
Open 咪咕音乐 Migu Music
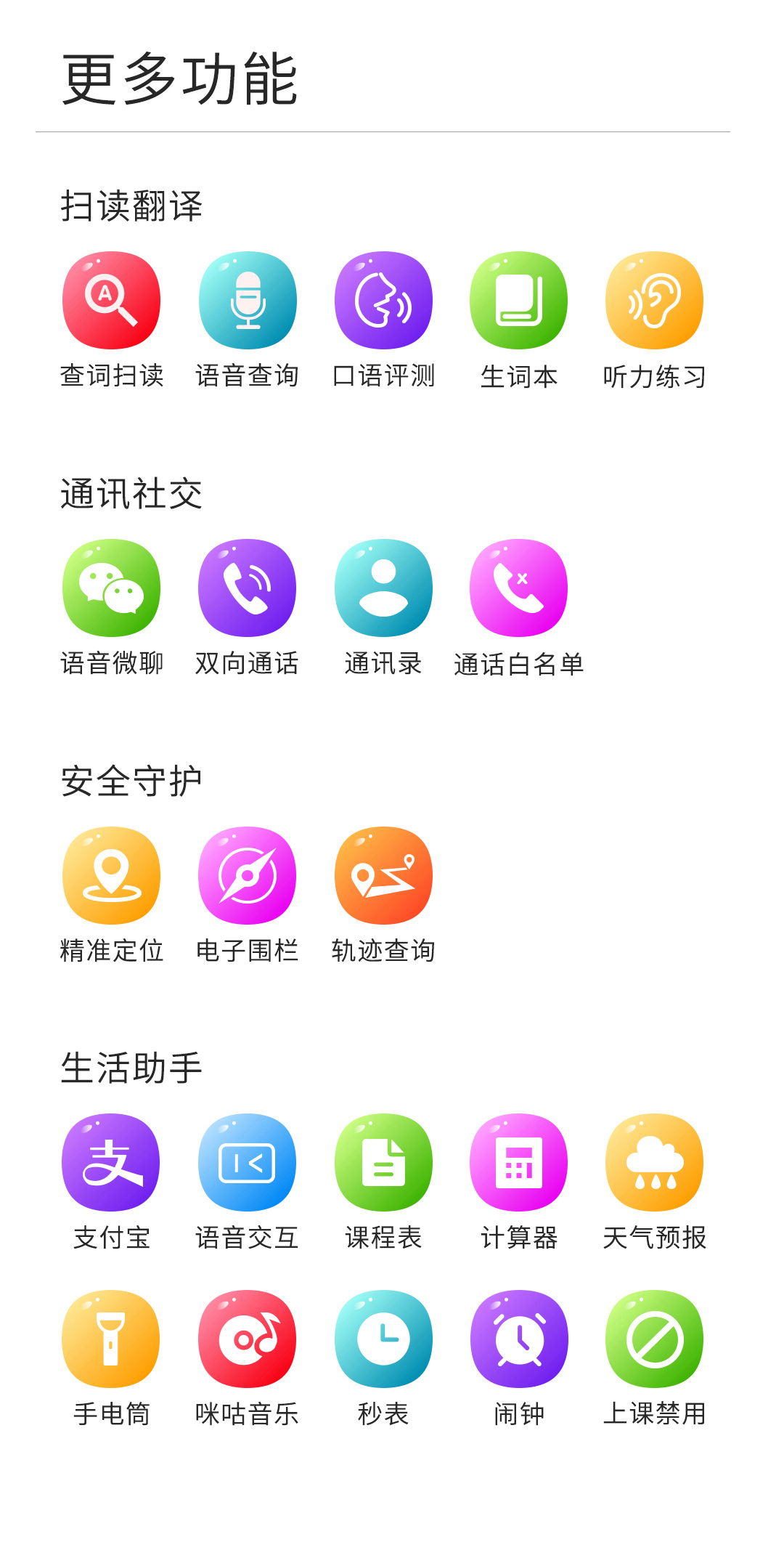click(248, 1339)
